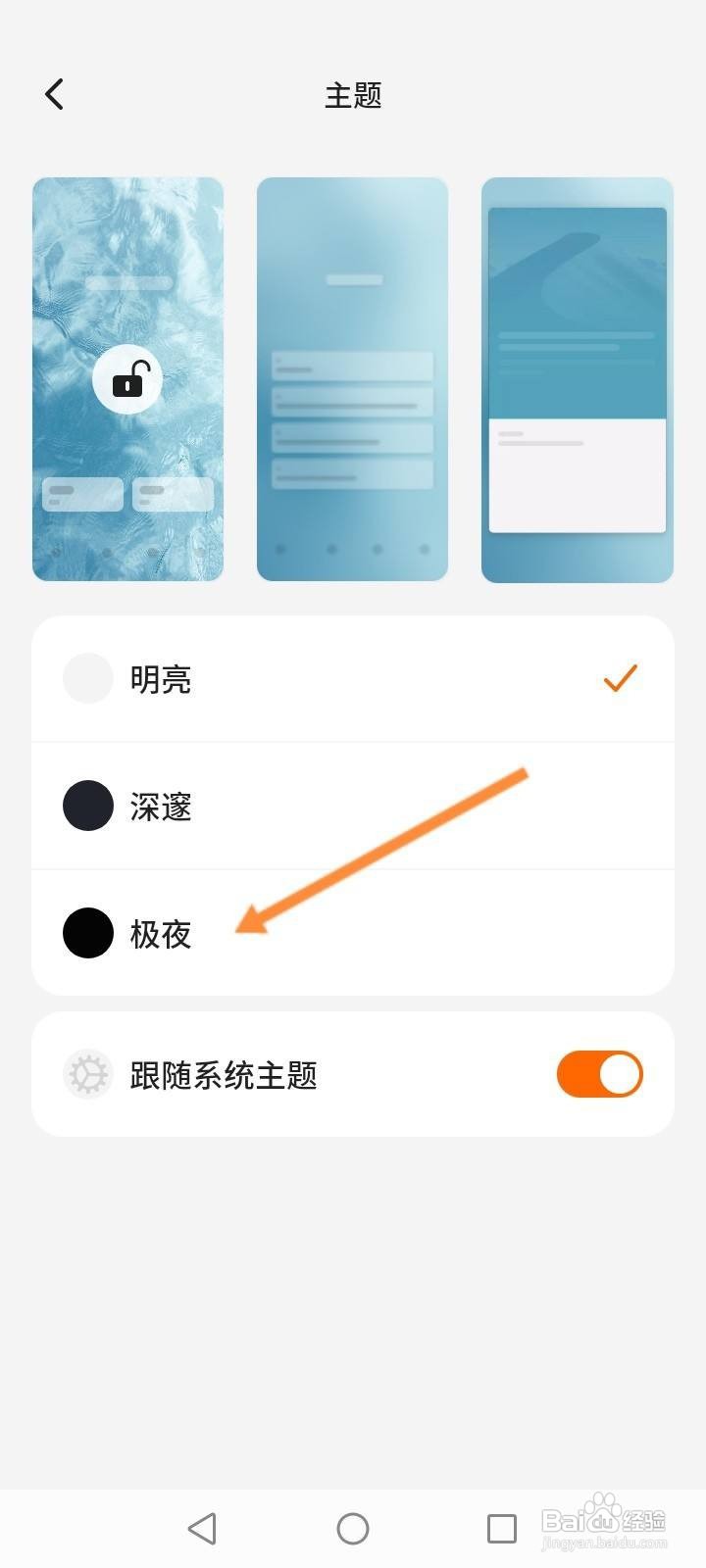
Task: Tap the 主题 title at the top
Action: tap(353, 95)
